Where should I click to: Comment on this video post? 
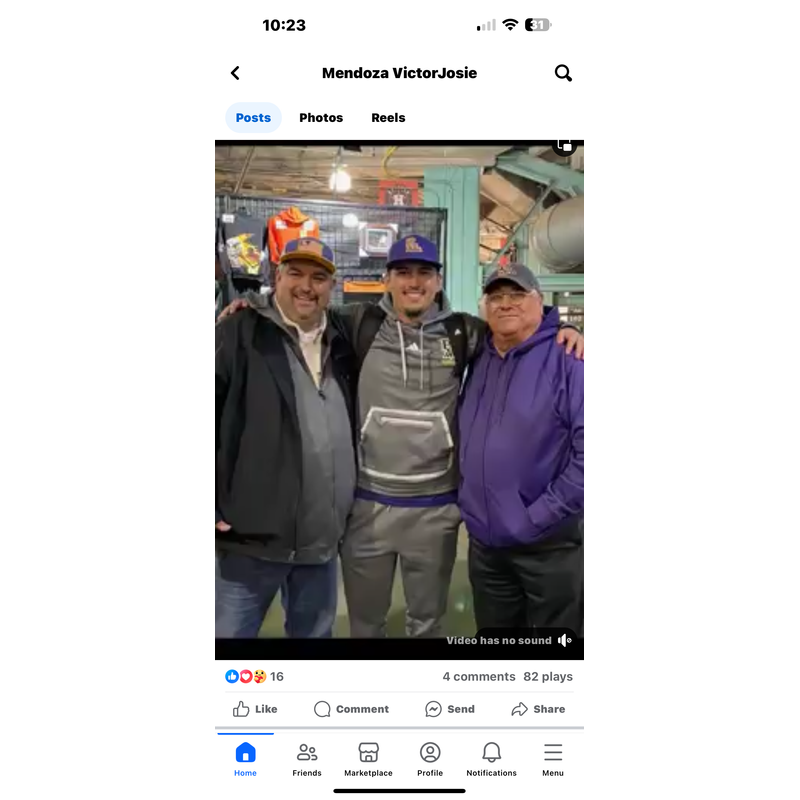pyautogui.click(x=351, y=709)
